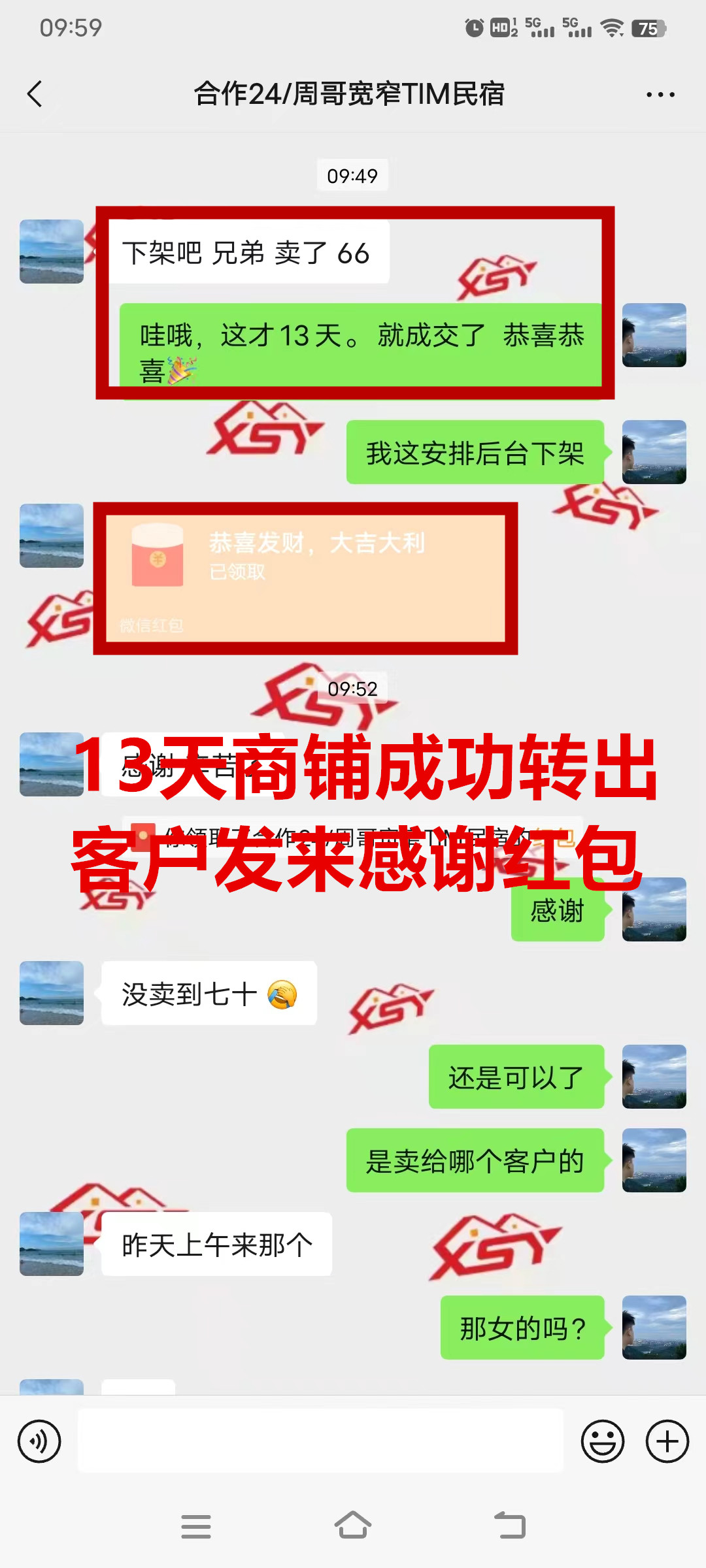The width and height of the screenshot is (706, 1568).
Task: Open the system recent apps menu
Action: point(196,1526)
